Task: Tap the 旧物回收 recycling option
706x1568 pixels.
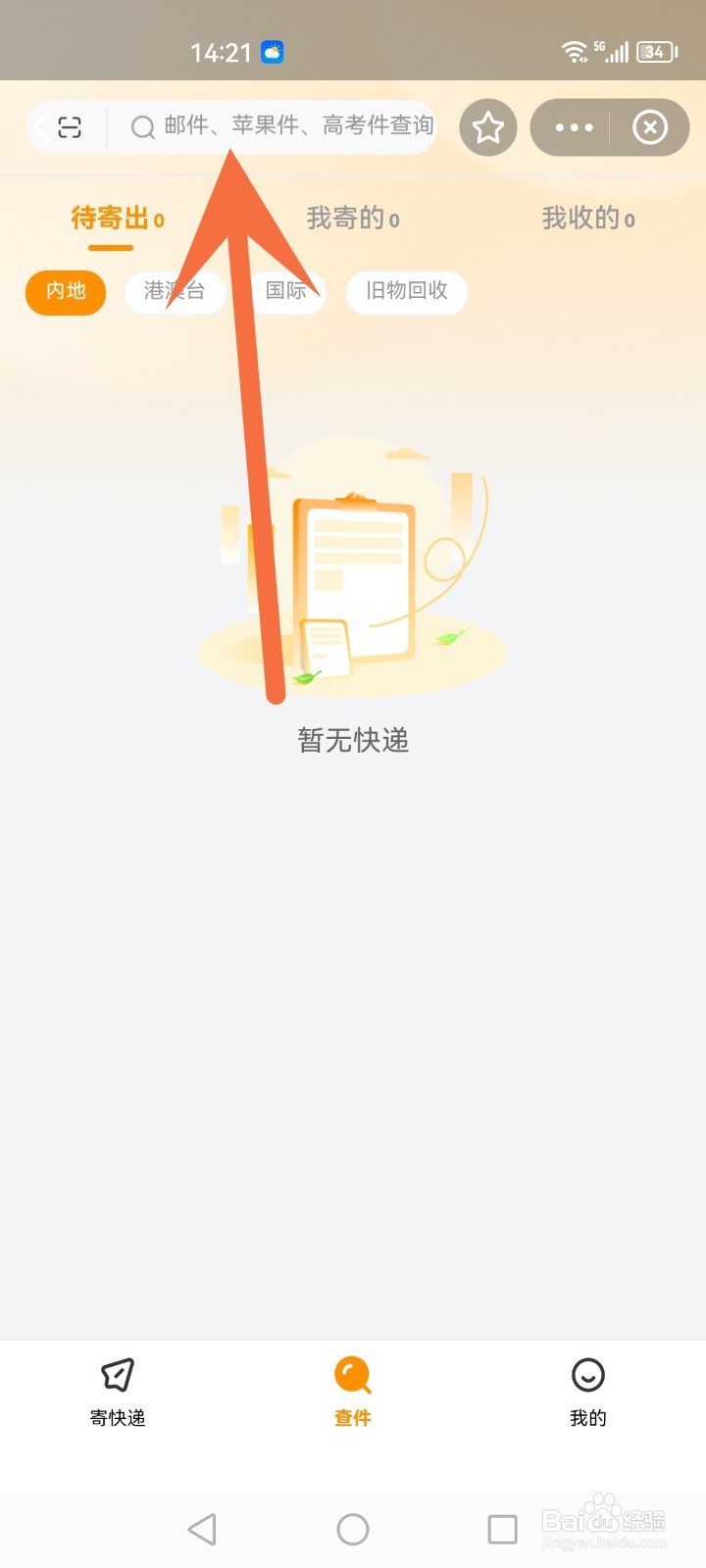Action: [x=406, y=292]
